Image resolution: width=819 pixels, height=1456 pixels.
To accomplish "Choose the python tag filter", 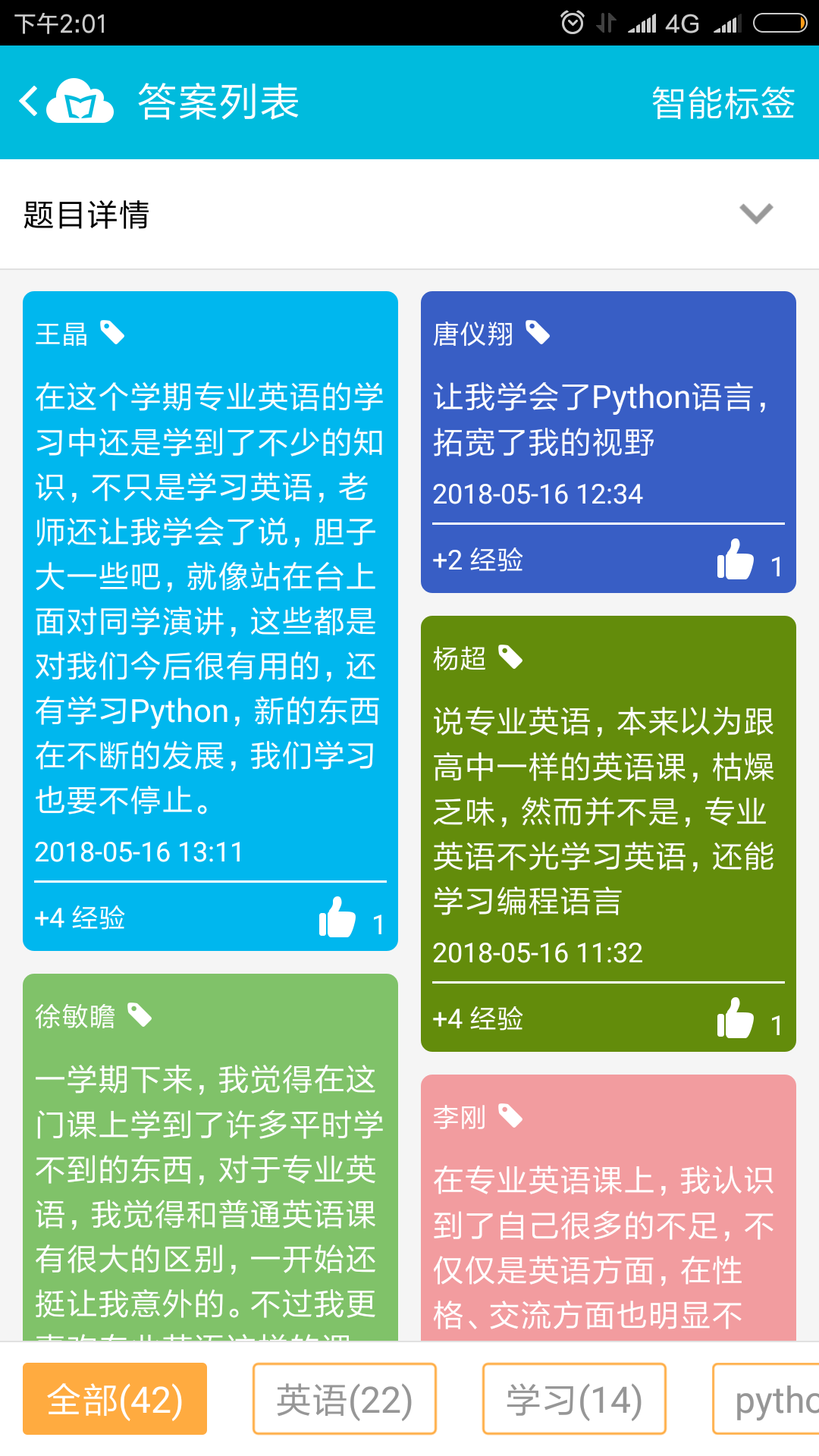I will [767, 1399].
